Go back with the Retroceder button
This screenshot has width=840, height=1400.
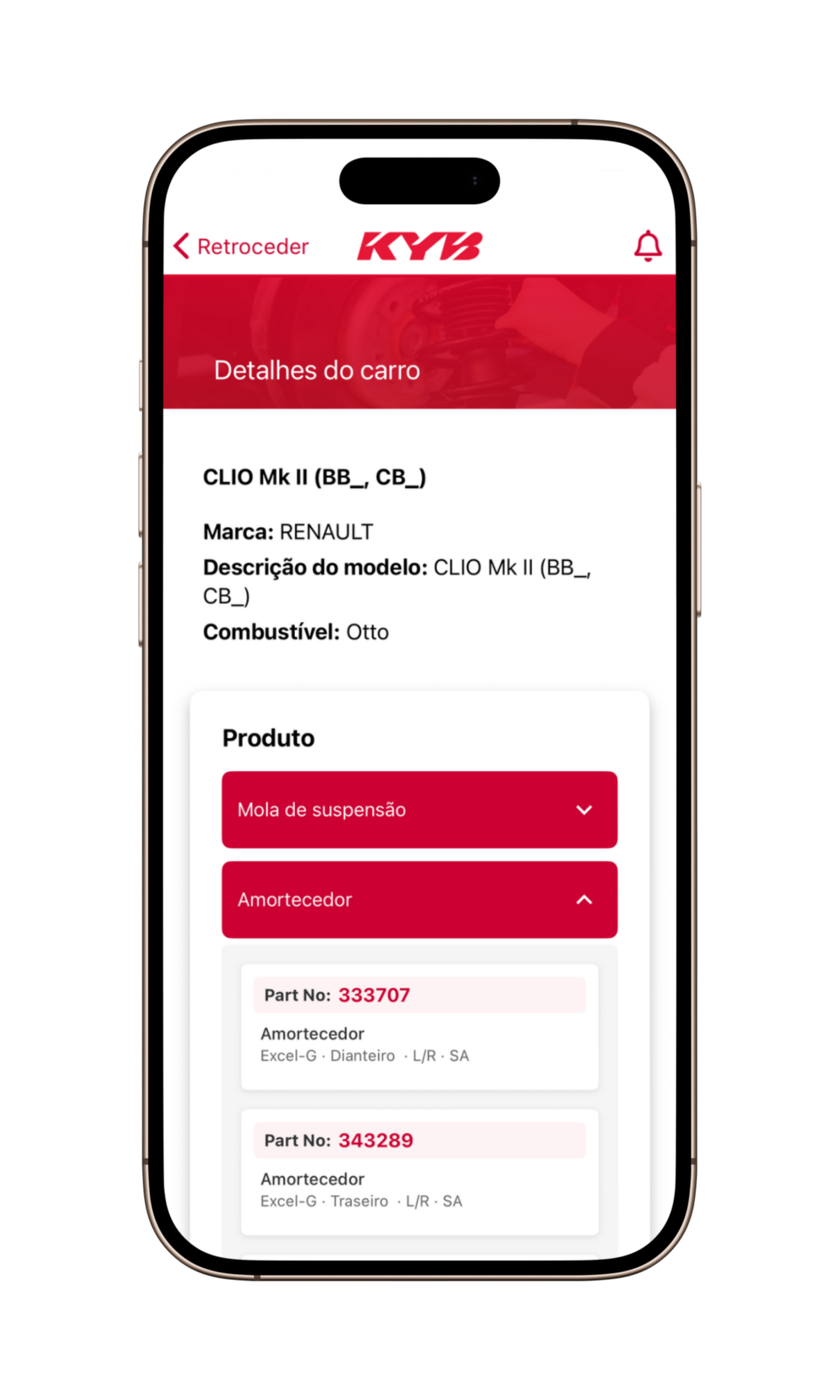241,247
